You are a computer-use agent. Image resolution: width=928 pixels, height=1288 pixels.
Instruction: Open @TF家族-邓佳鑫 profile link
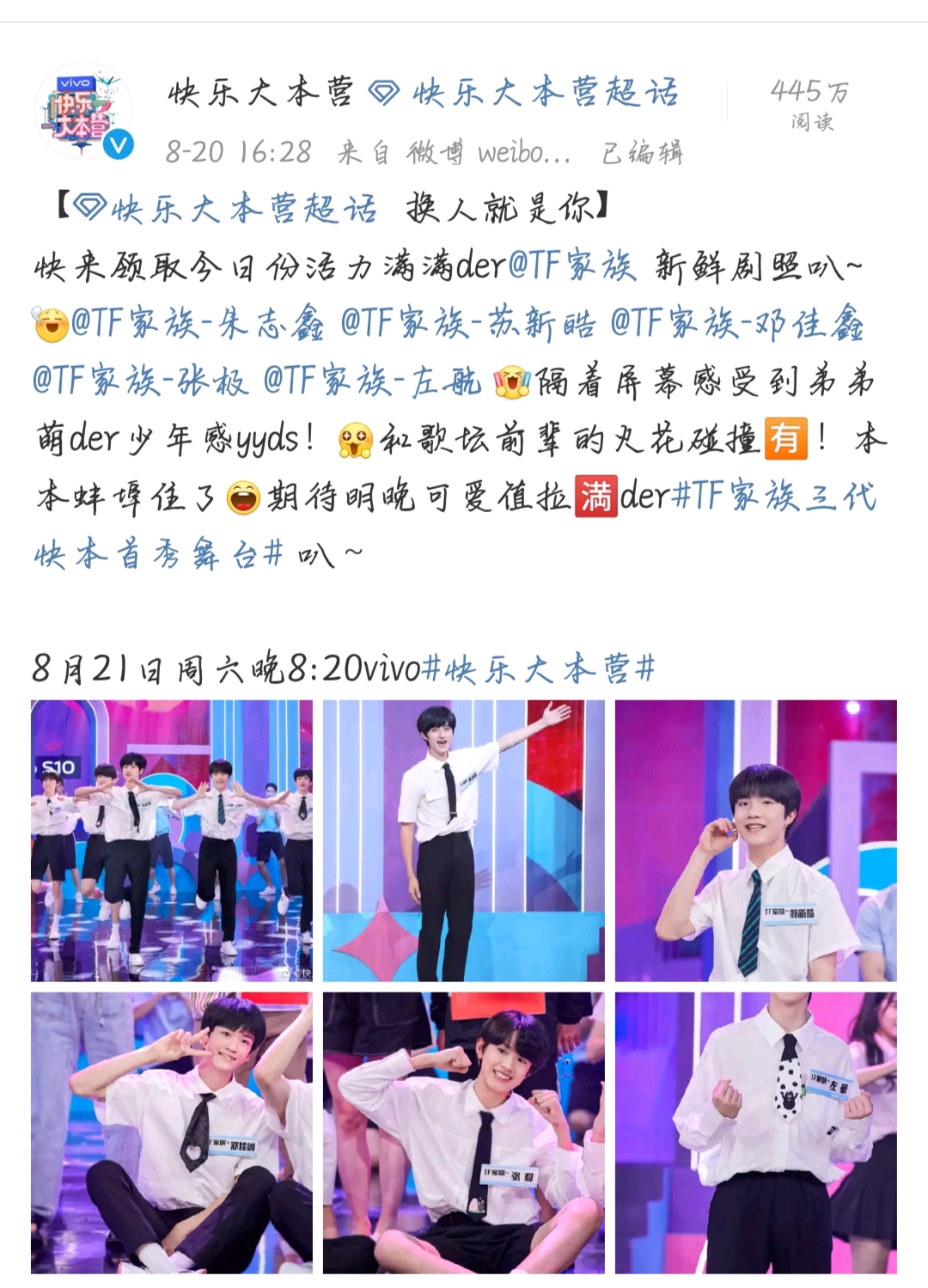pyautogui.click(x=736, y=324)
